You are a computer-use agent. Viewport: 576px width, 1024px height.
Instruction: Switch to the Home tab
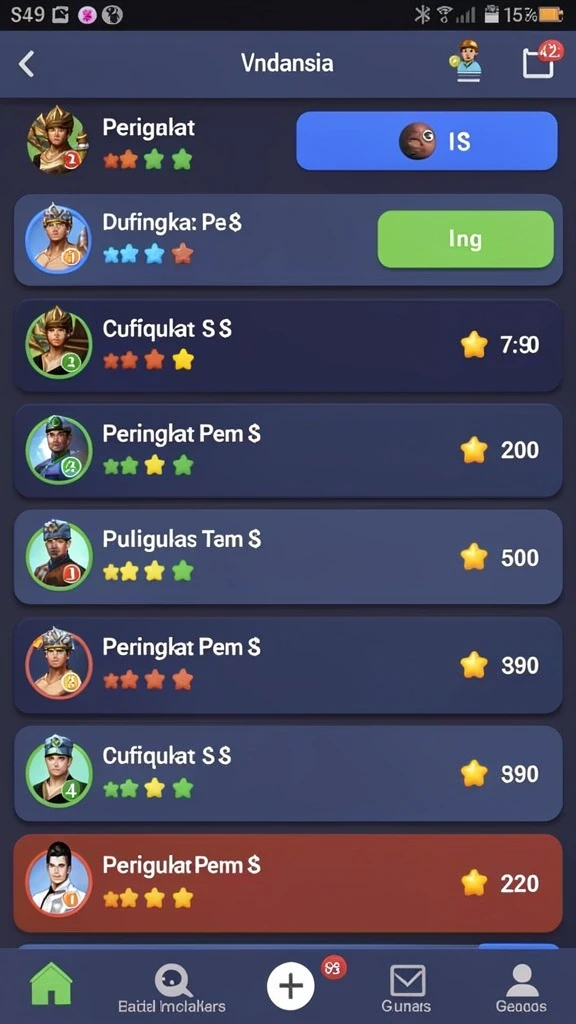pyautogui.click(x=52, y=985)
